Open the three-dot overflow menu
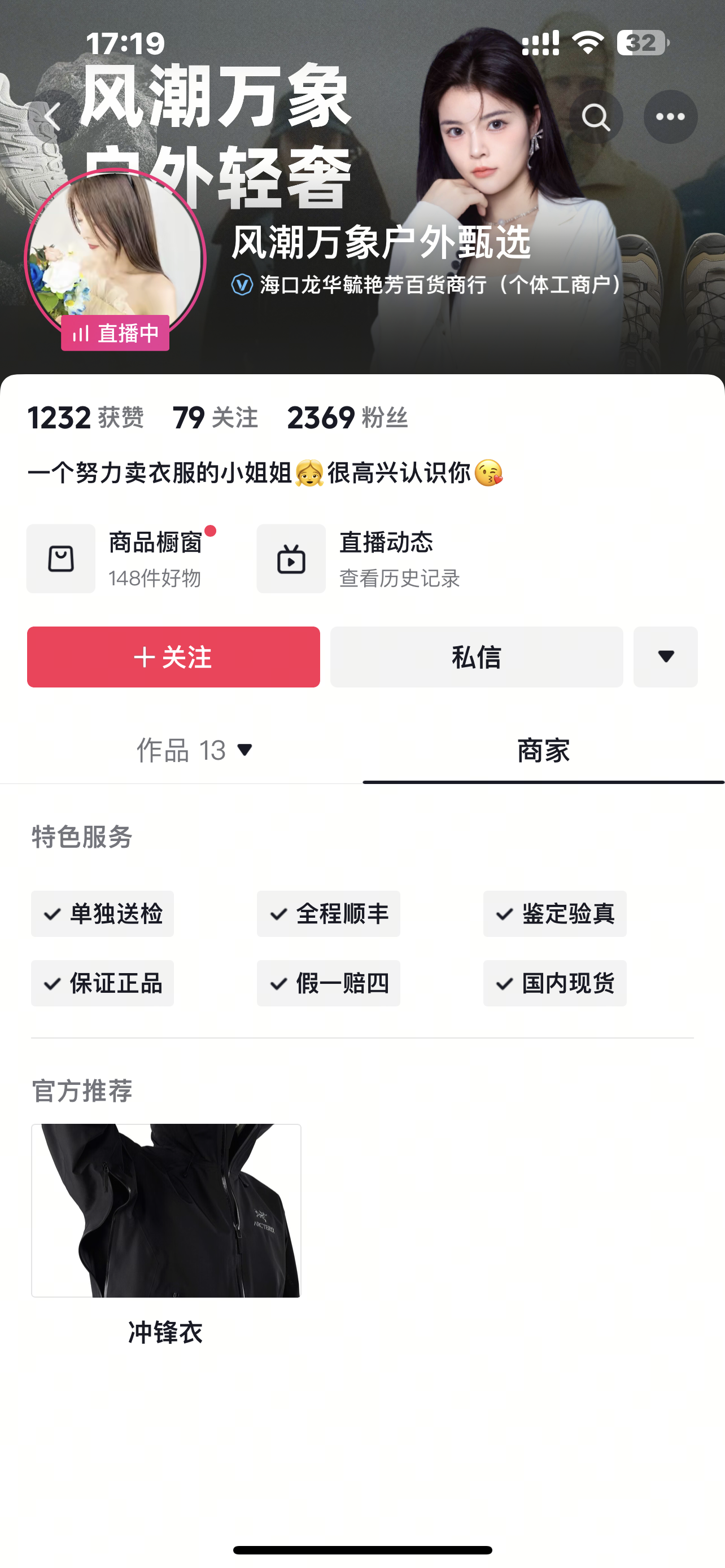 coord(670,116)
